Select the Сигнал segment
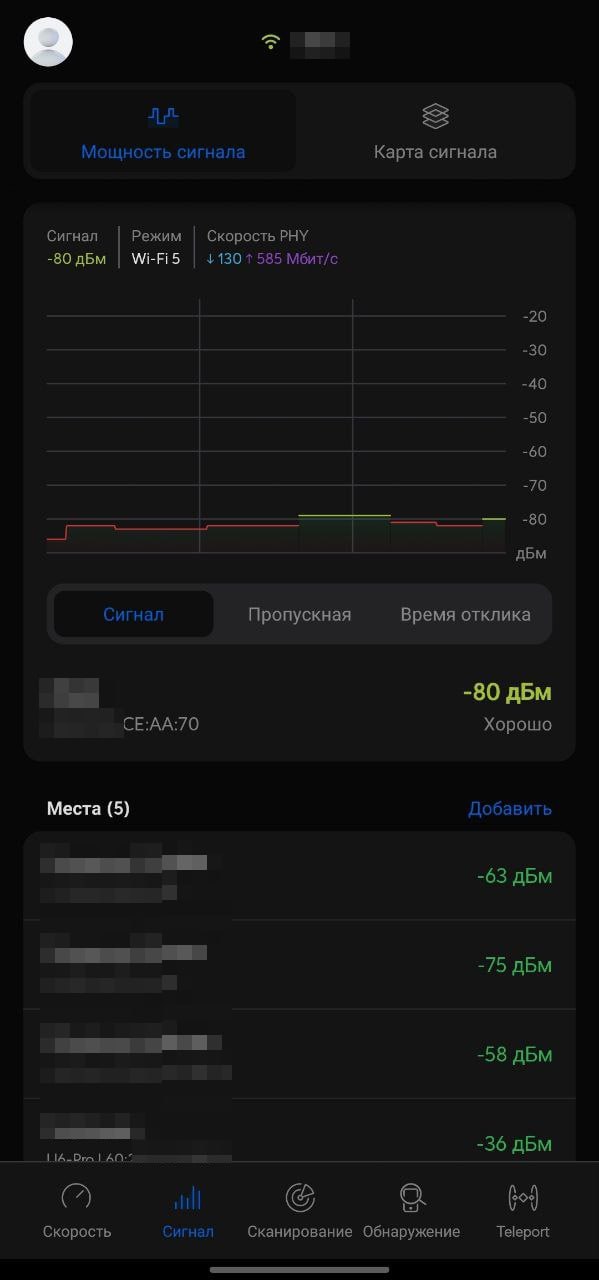The height and width of the screenshot is (1280, 599). tap(133, 614)
